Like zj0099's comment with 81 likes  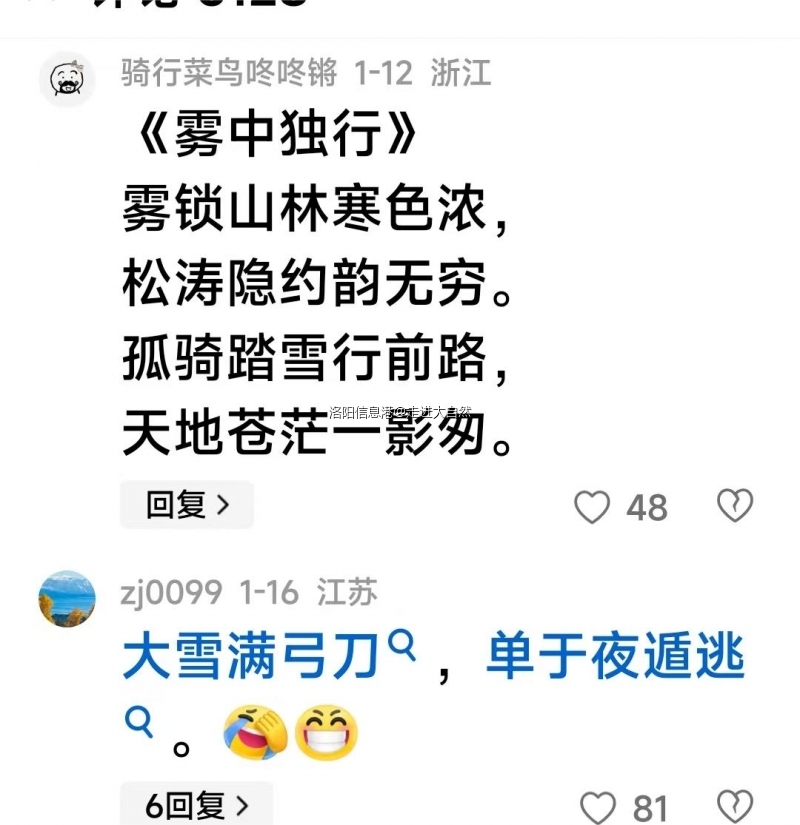point(598,807)
